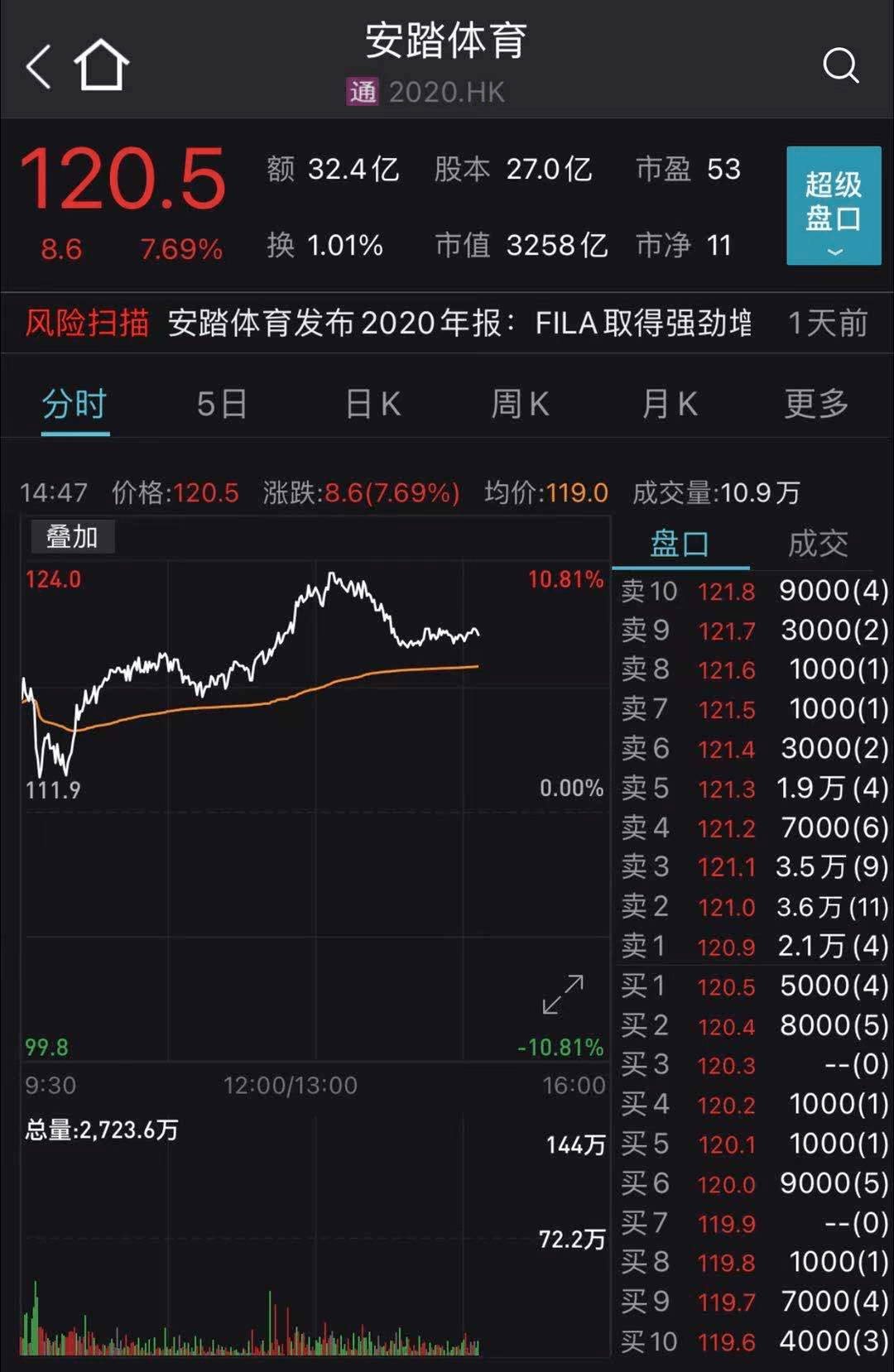Select the 周K weekly chart tab
The image size is (894, 1372).
pos(519,403)
